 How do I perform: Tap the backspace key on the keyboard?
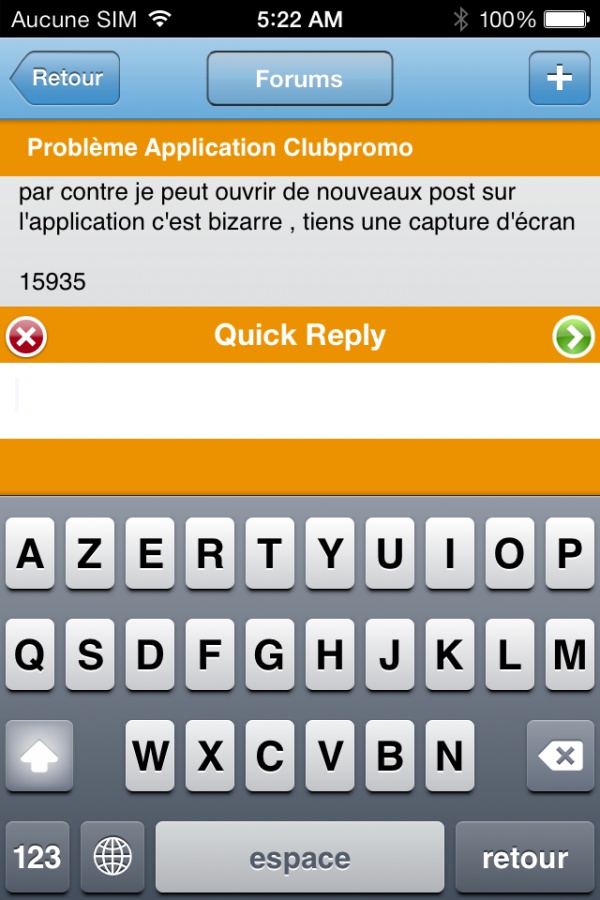pyautogui.click(x=560, y=757)
